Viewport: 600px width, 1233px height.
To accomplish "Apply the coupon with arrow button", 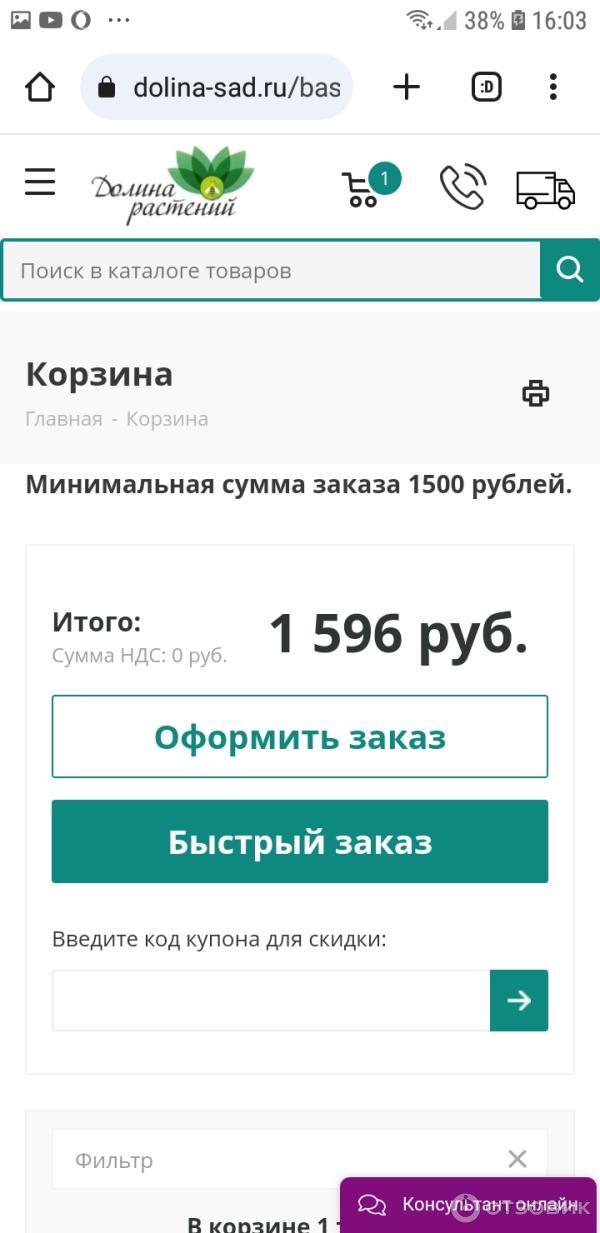I will tap(519, 1000).
